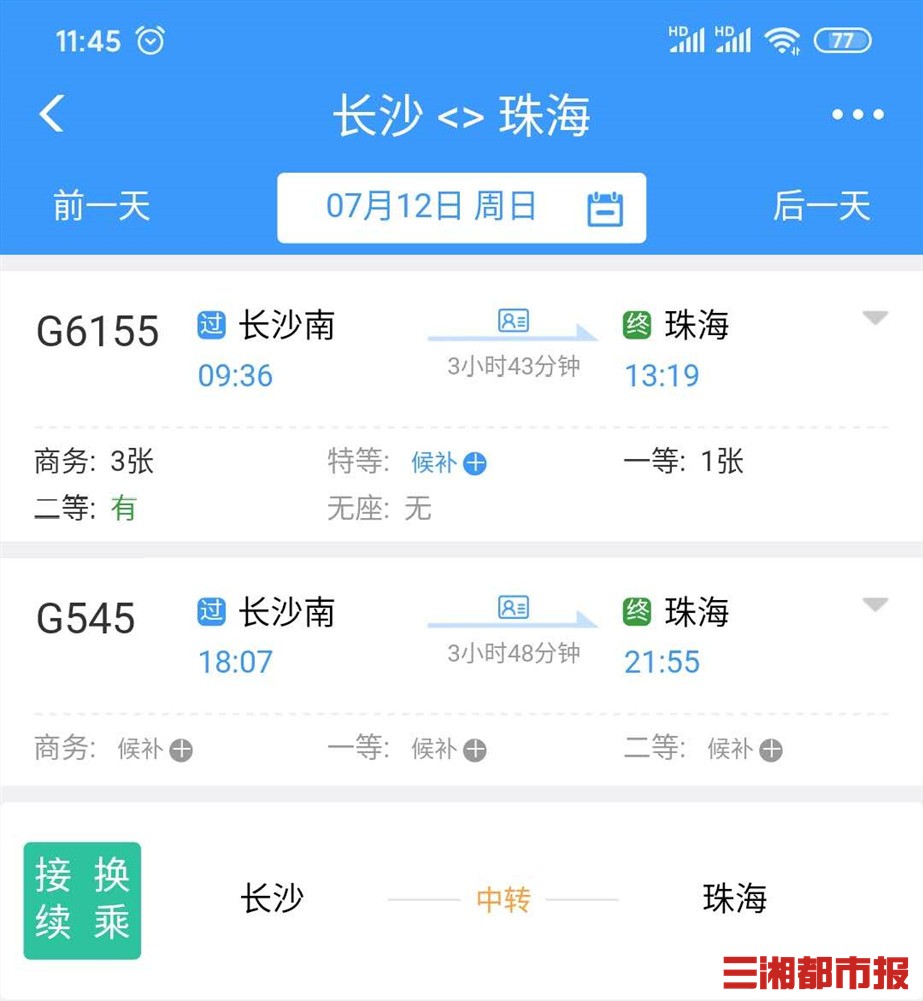View stop info icon for G6155

coord(513,321)
